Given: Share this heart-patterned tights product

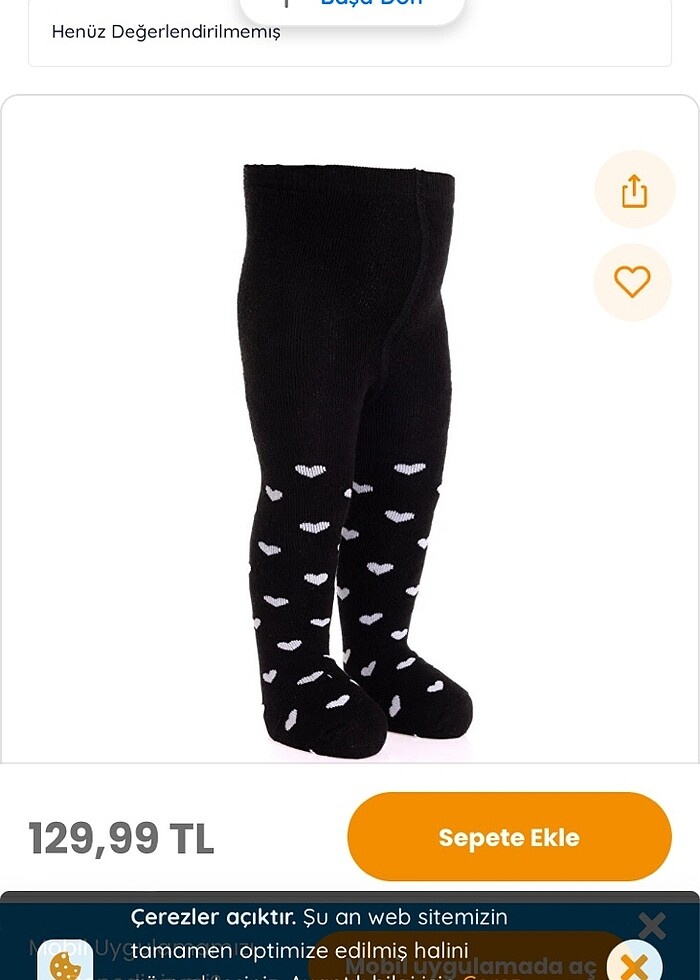Looking at the screenshot, I should [634, 190].
